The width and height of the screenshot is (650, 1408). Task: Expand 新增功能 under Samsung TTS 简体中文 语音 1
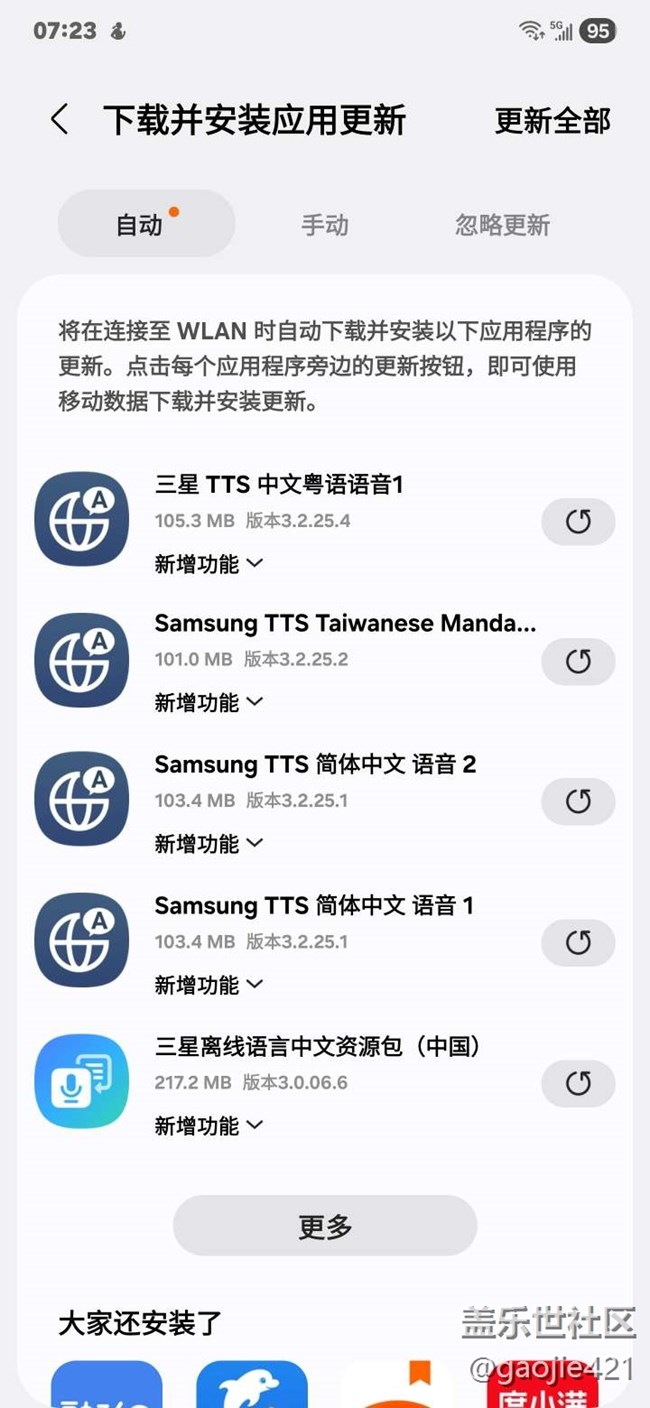[209, 985]
